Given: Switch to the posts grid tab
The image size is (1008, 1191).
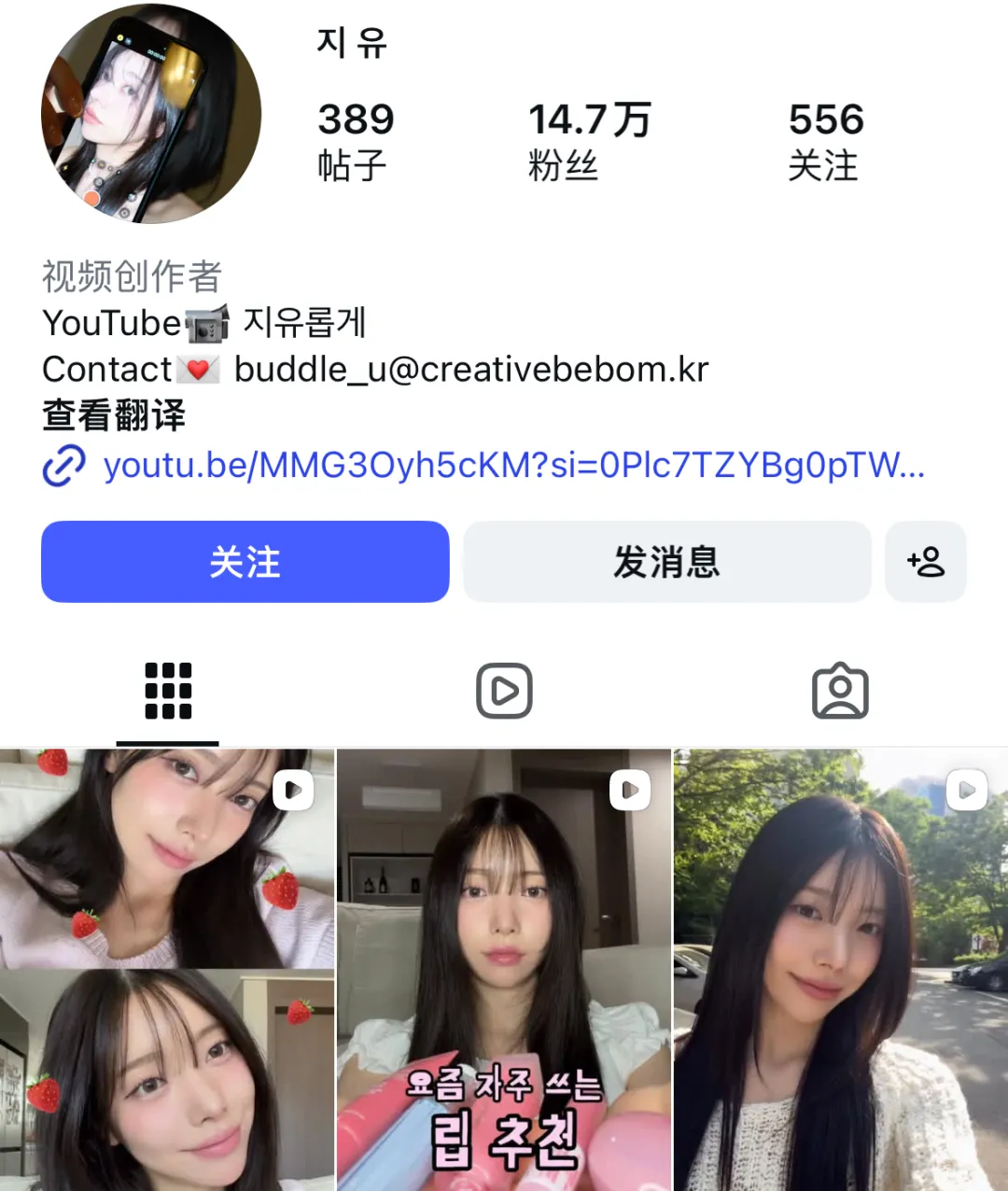Looking at the screenshot, I should [168, 692].
